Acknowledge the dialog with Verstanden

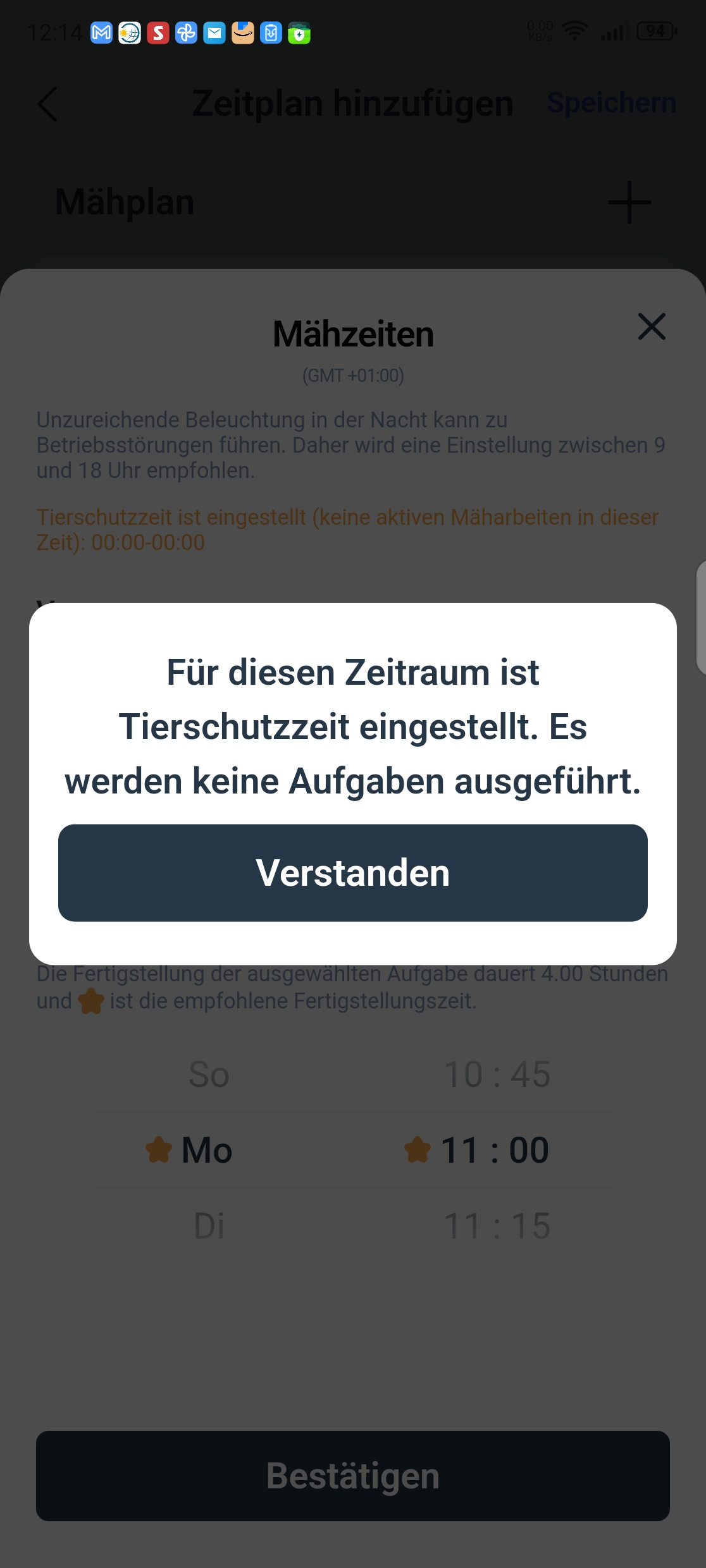coord(353,873)
